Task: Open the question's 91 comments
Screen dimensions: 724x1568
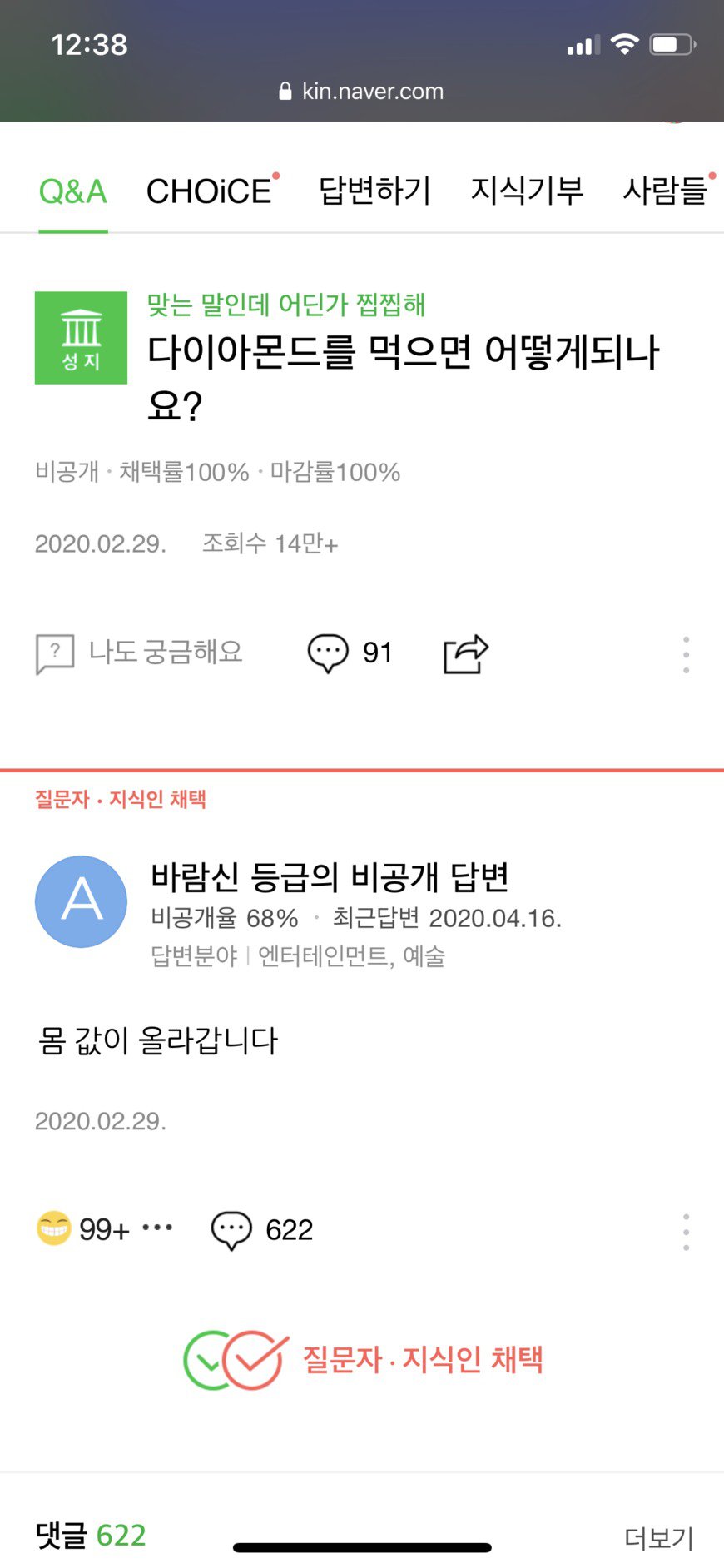Action: click(x=350, y=653)
